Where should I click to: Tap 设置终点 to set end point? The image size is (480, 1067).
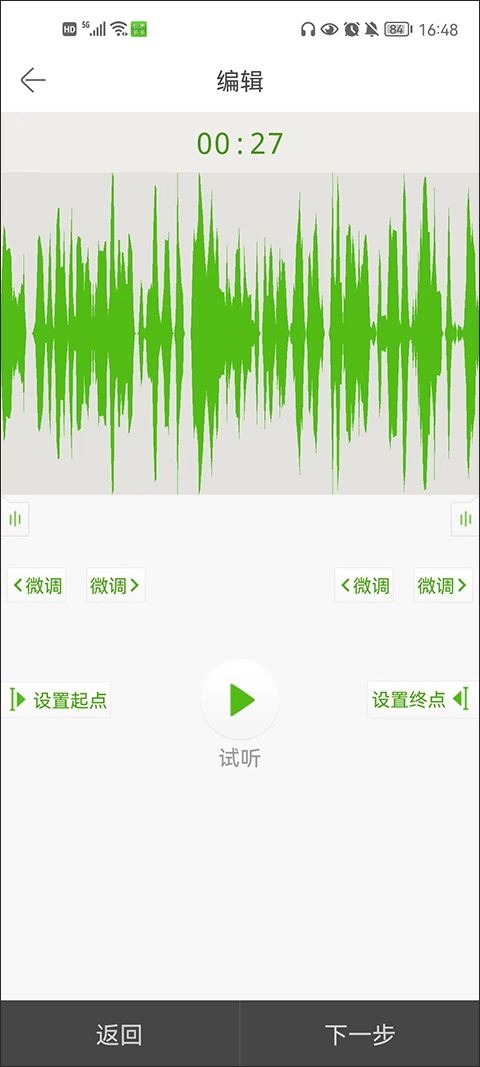421,700
